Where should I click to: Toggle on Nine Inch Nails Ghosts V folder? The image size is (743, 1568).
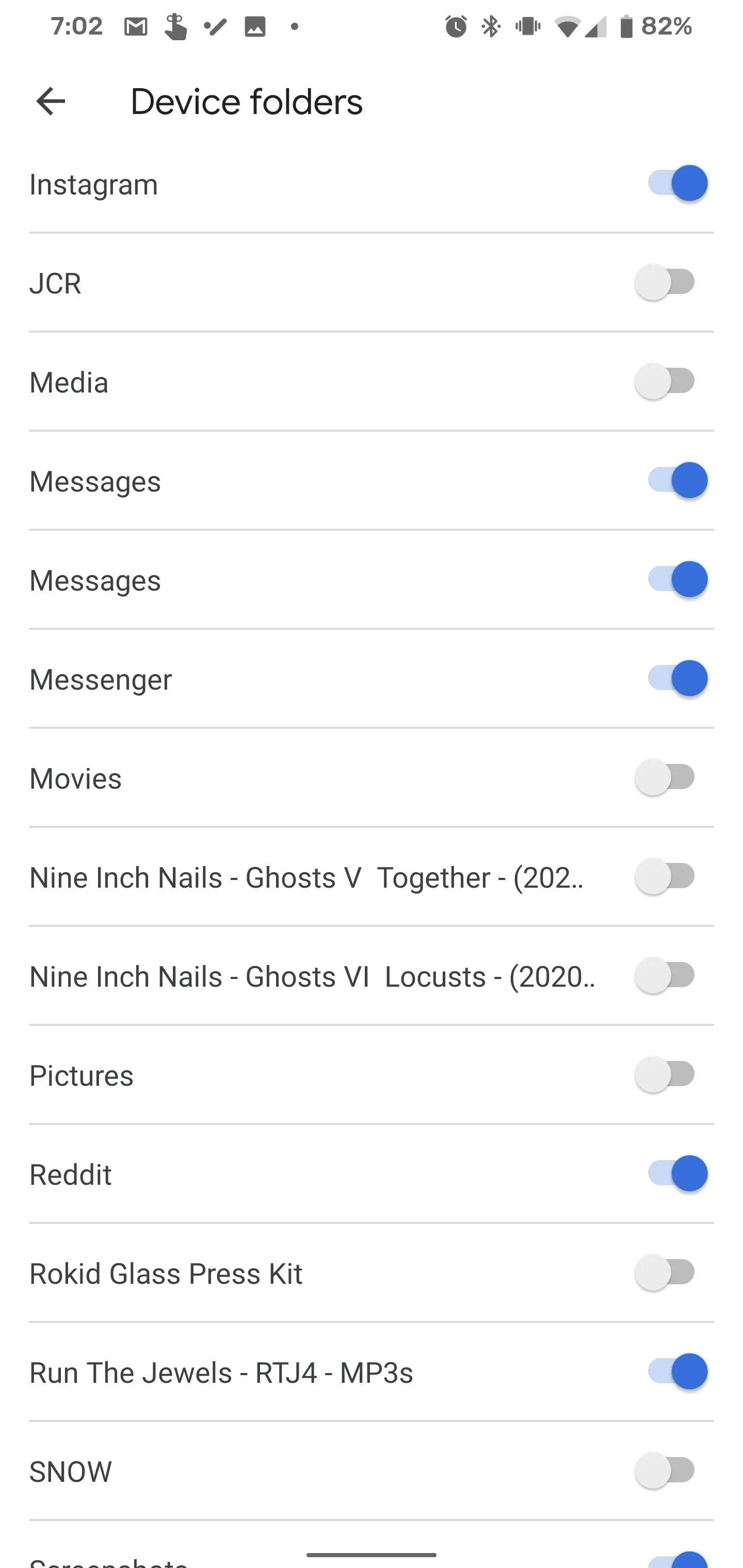pos(665,876)
